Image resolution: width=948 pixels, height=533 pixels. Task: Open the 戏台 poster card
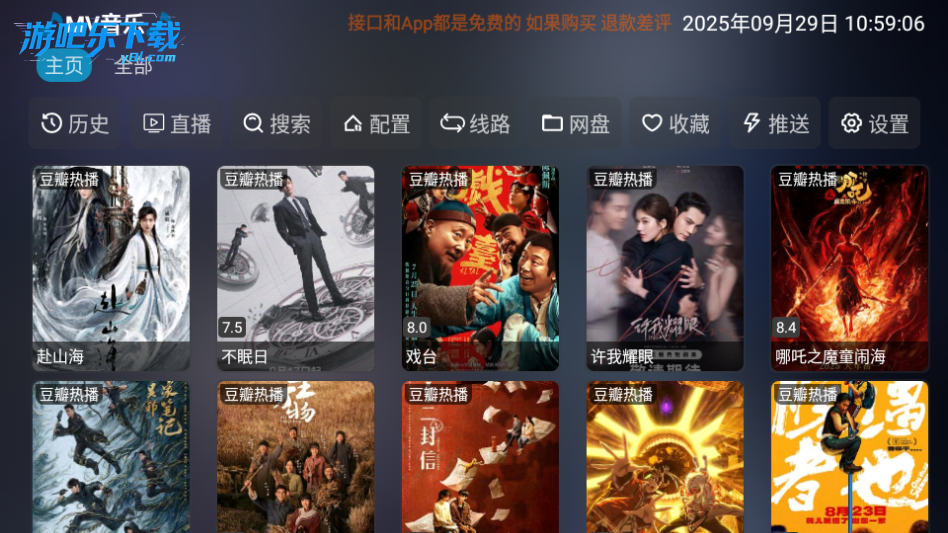pyautogui.click(x=481, y=267)
